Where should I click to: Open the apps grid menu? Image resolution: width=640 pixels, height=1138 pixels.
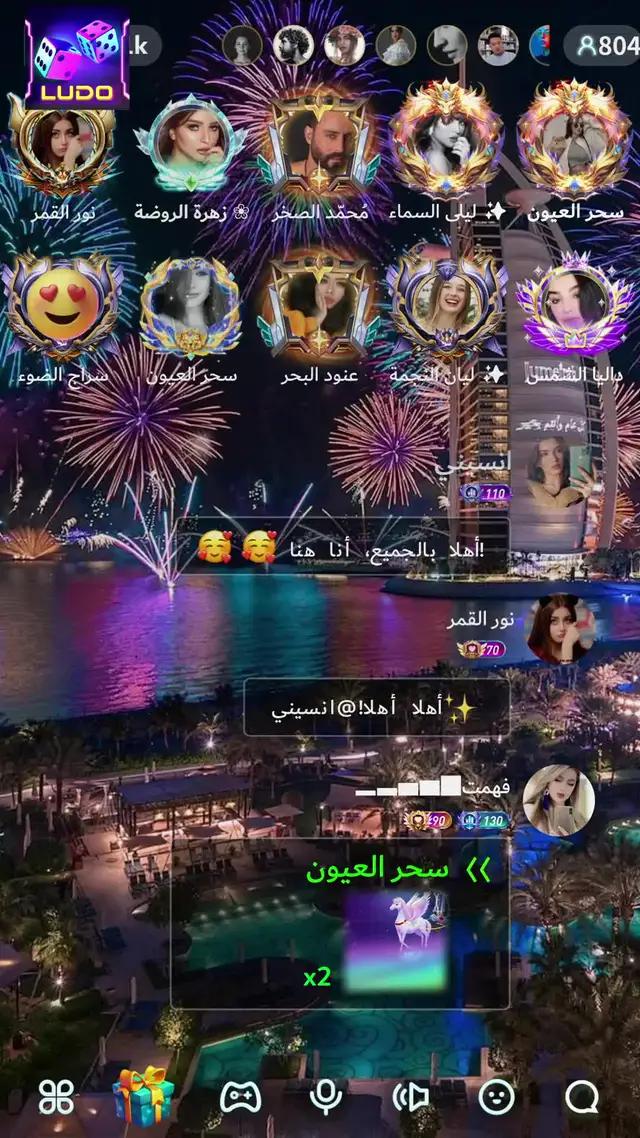click(x=56, y=1097)
